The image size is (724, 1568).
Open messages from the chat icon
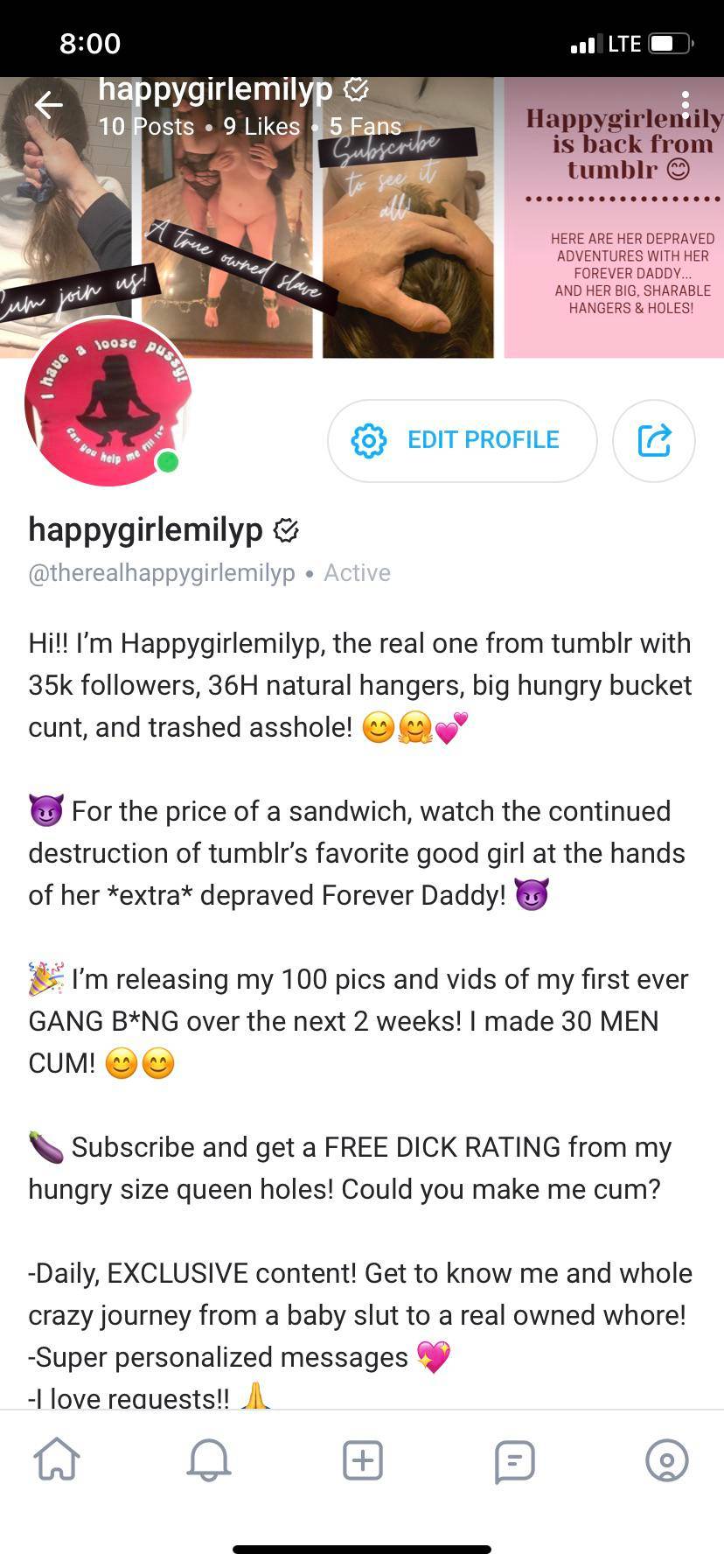pyautogui.click(x=516, y=1459)
